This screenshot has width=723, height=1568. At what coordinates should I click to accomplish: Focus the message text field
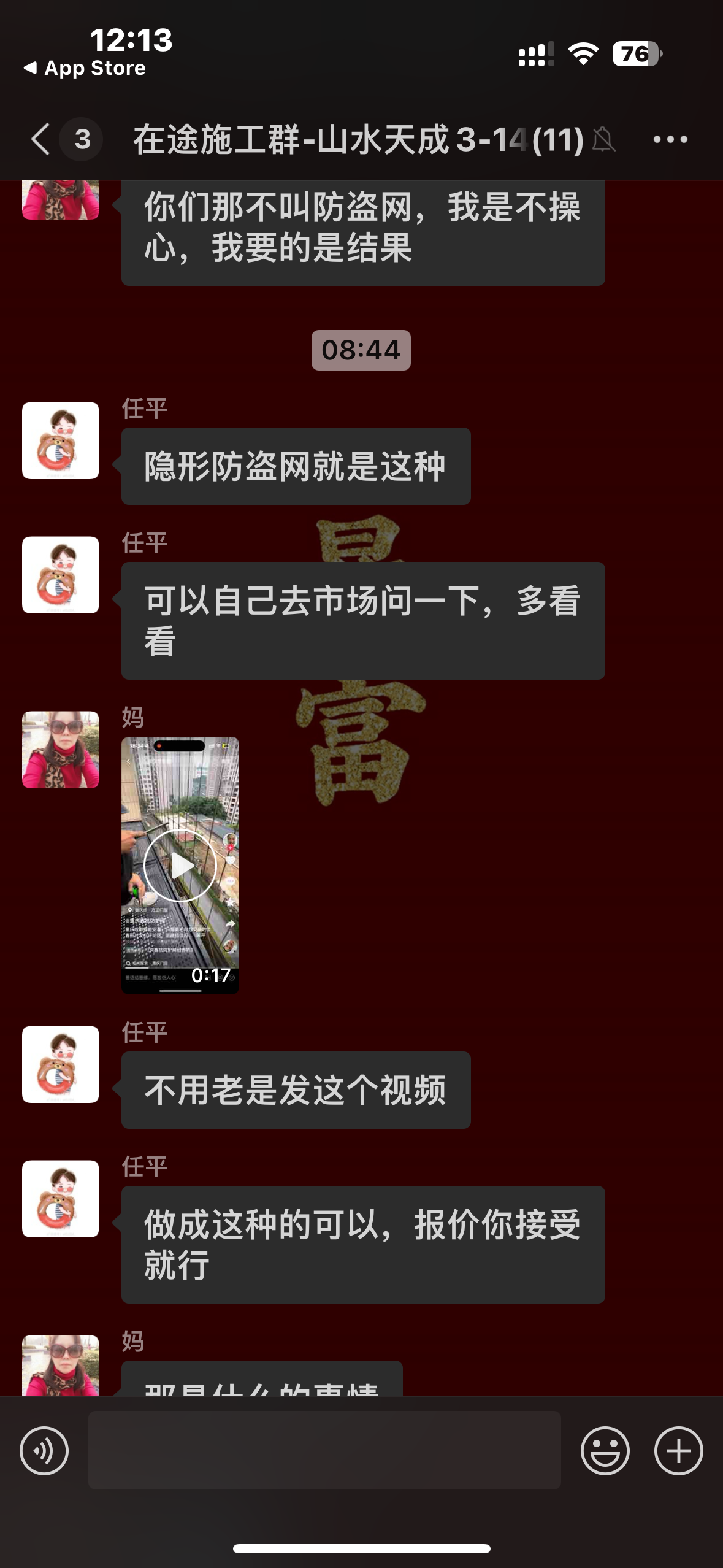pos(324,1450)
